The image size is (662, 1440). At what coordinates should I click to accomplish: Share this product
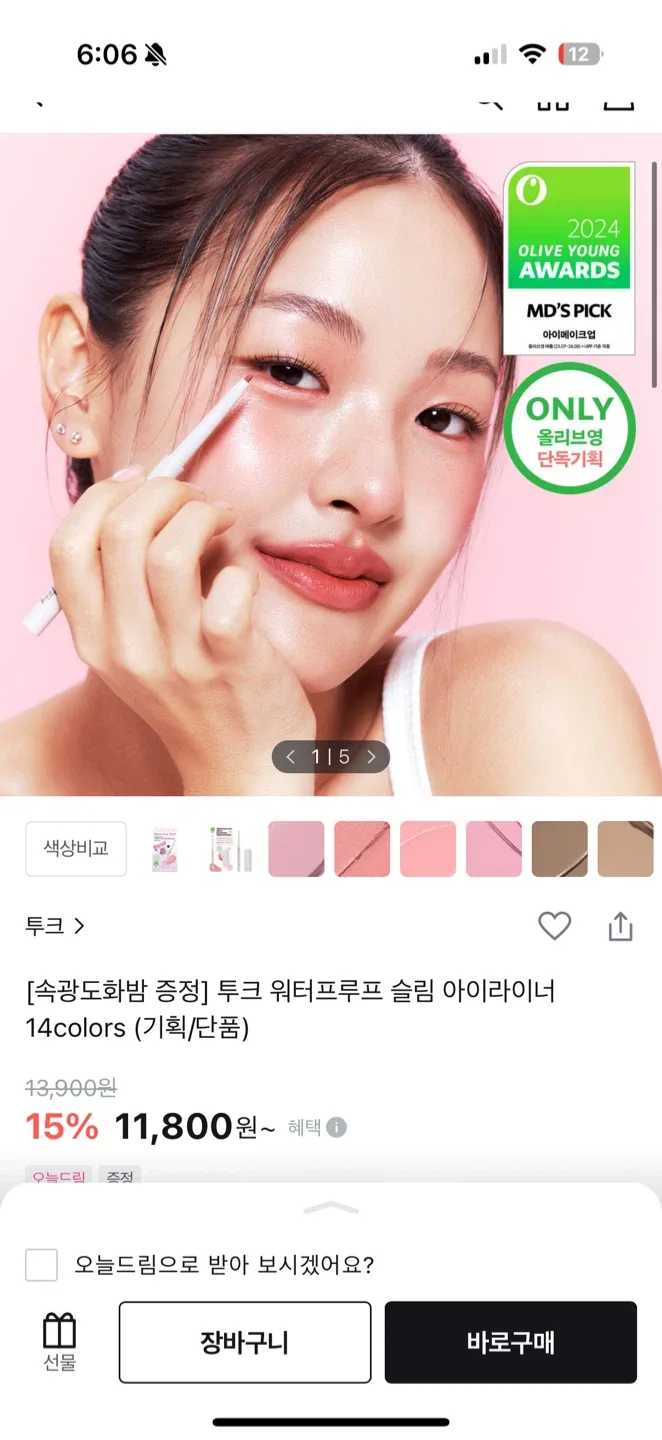coord(620,926)
